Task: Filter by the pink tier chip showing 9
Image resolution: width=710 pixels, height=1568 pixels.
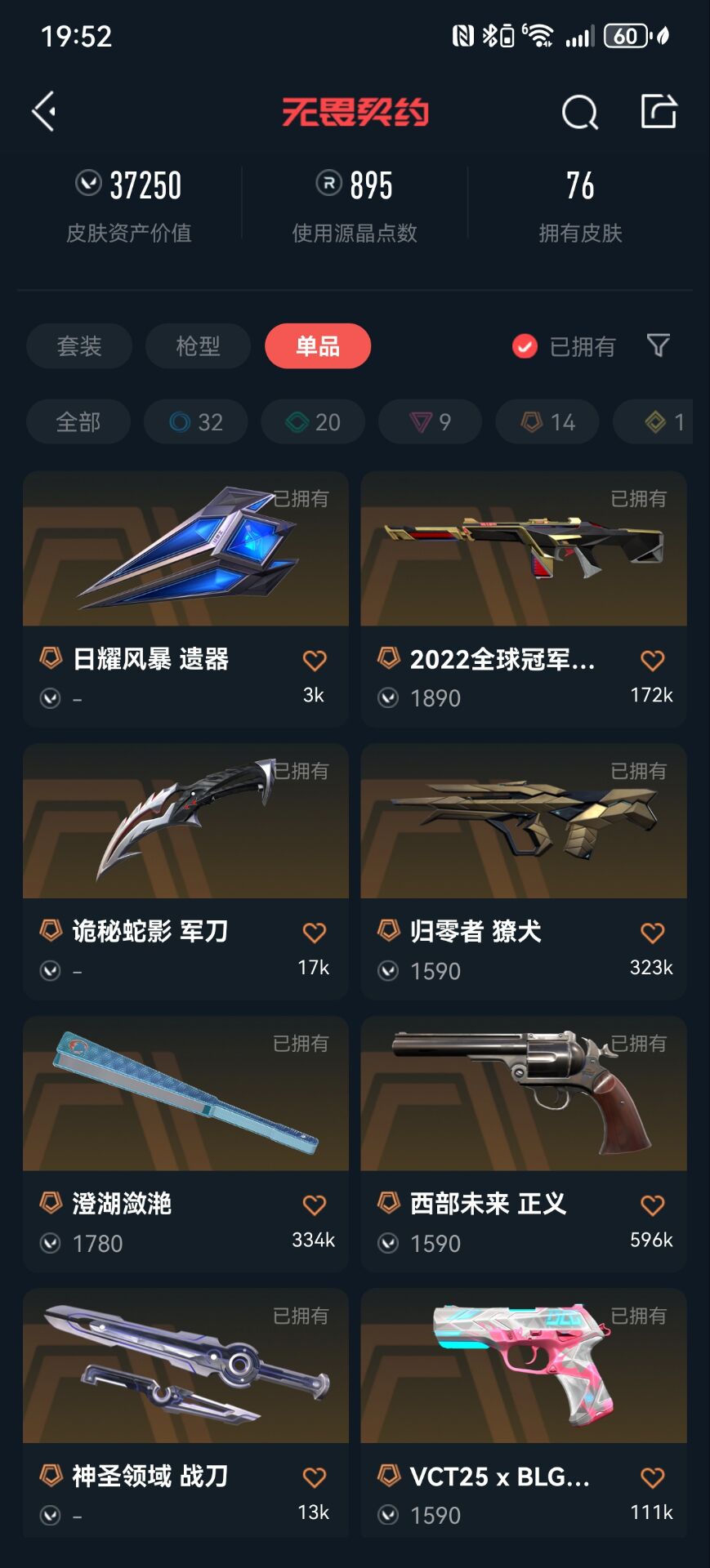Action: 430,421
